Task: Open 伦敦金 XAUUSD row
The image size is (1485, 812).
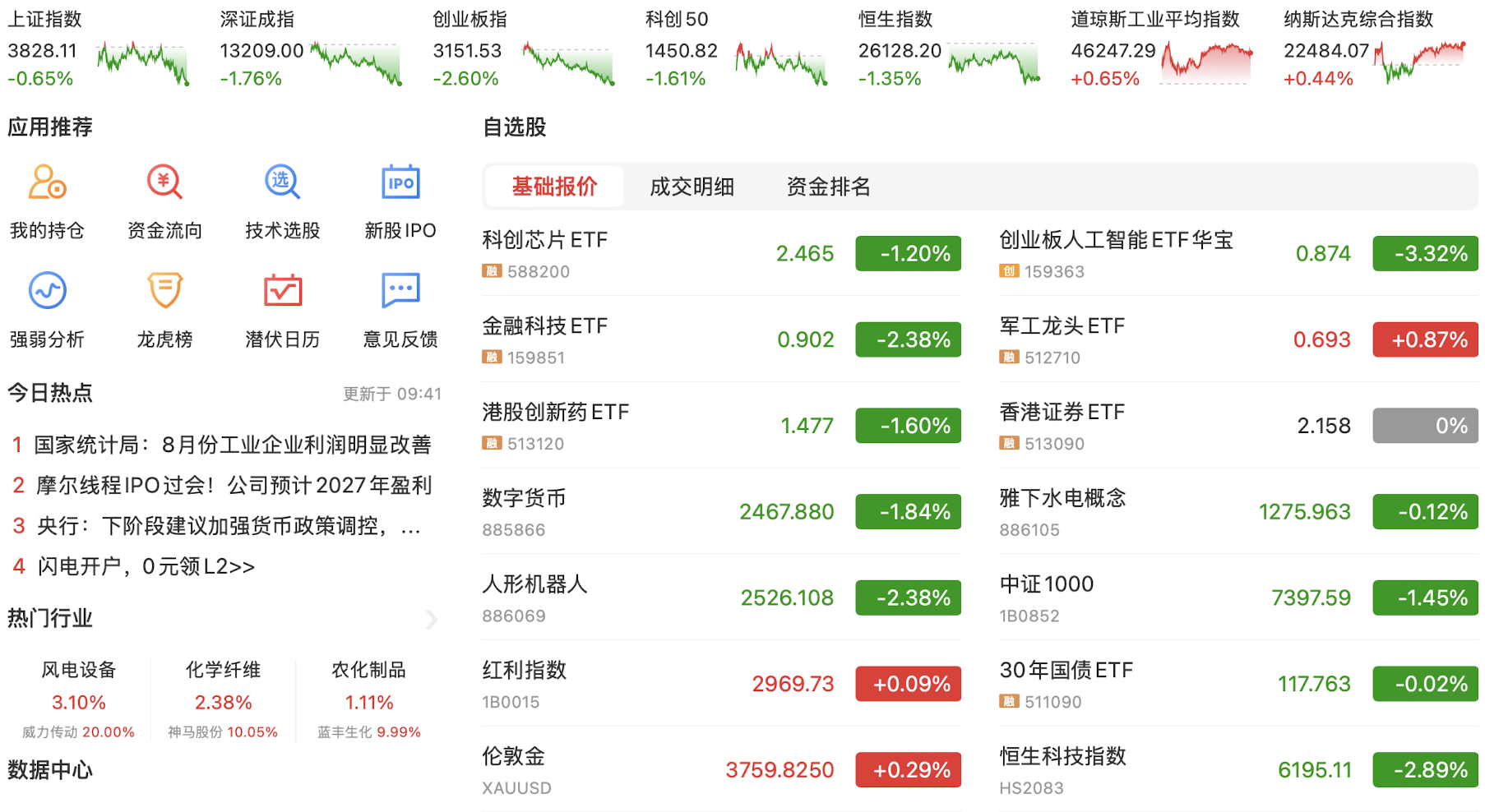Action: tap(720, 770)
